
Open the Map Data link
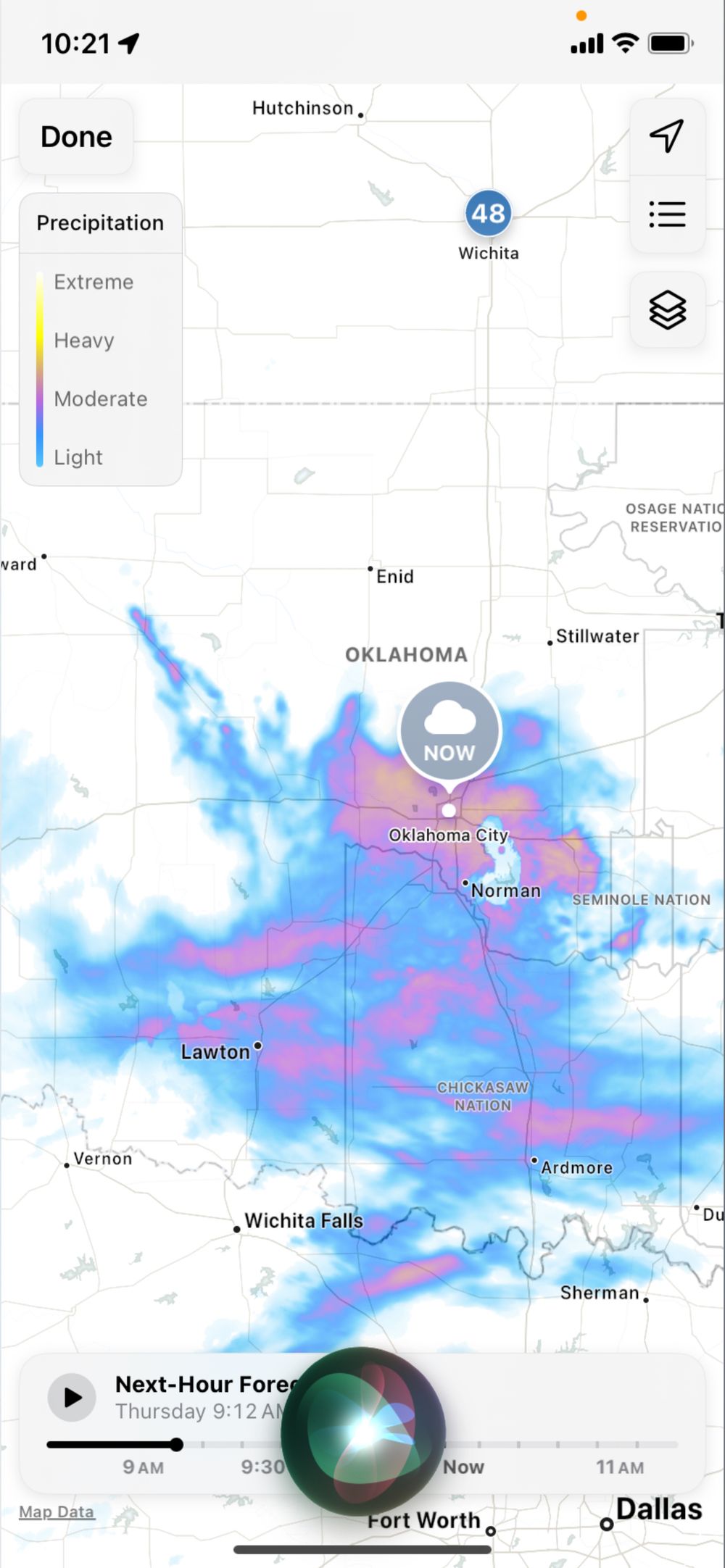57,1511
